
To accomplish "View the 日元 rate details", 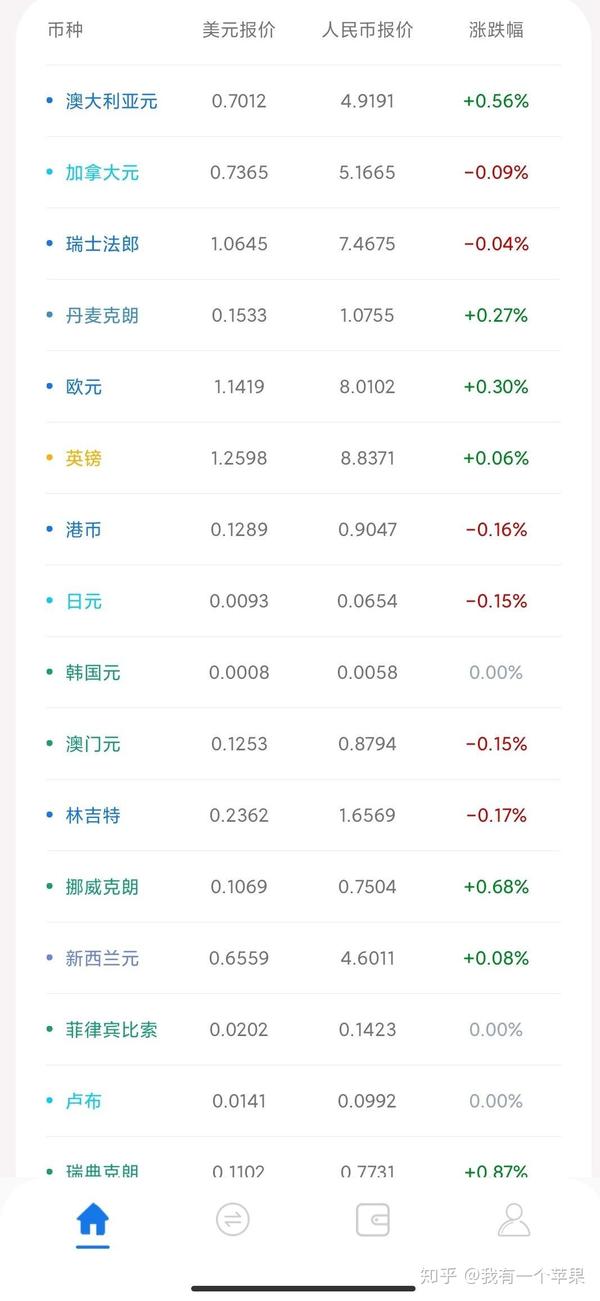I will (303, 602).
